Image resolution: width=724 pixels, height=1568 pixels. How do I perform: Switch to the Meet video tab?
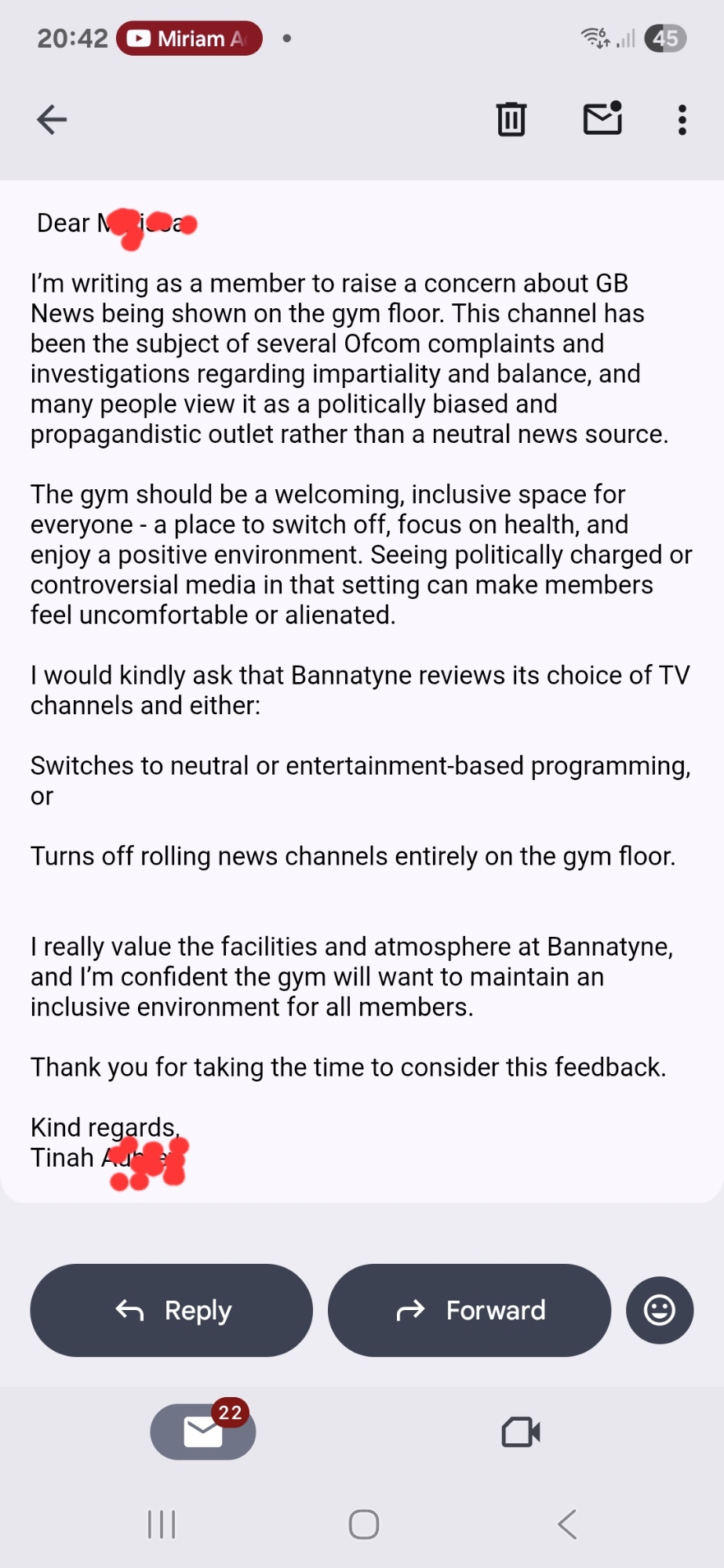click(x=521, y=1432)
